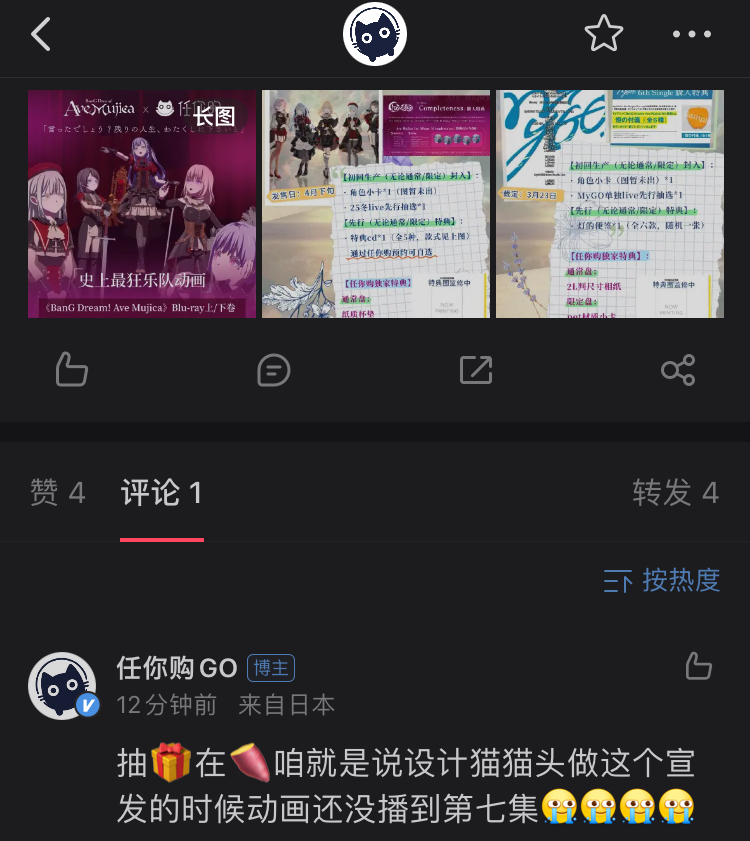Tap the blue 博主 badge next to username
Image resolution: width=750 pixels, height=841 pixels.
270,667
